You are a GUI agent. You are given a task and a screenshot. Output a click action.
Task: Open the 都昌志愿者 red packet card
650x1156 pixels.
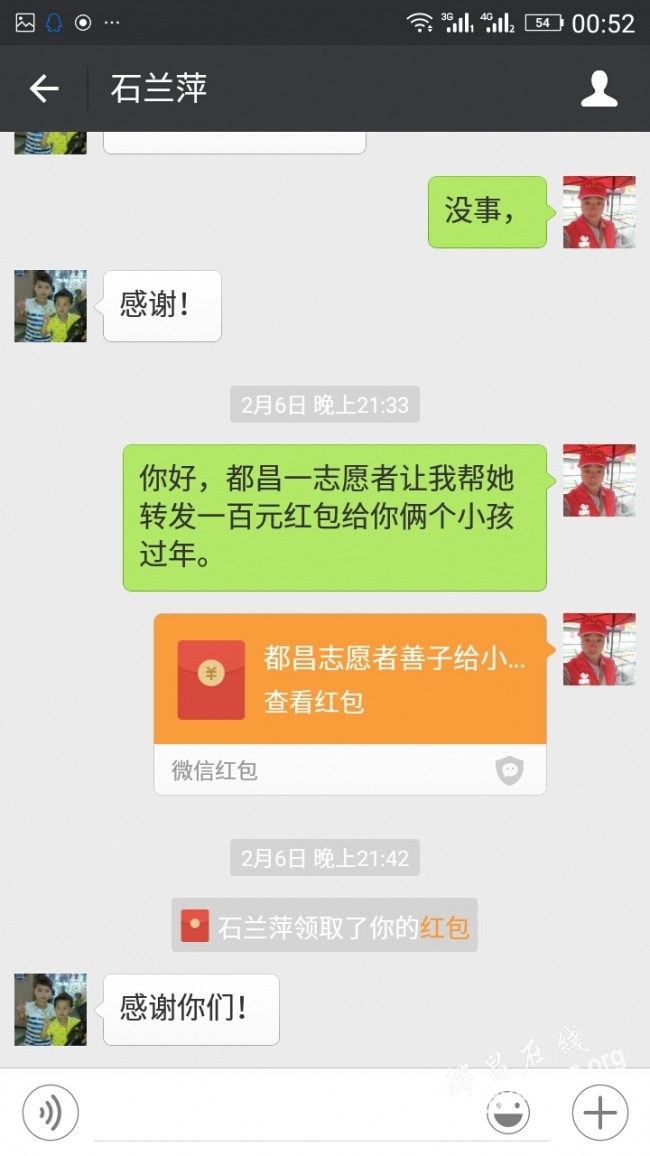click(x=349, y=681)
